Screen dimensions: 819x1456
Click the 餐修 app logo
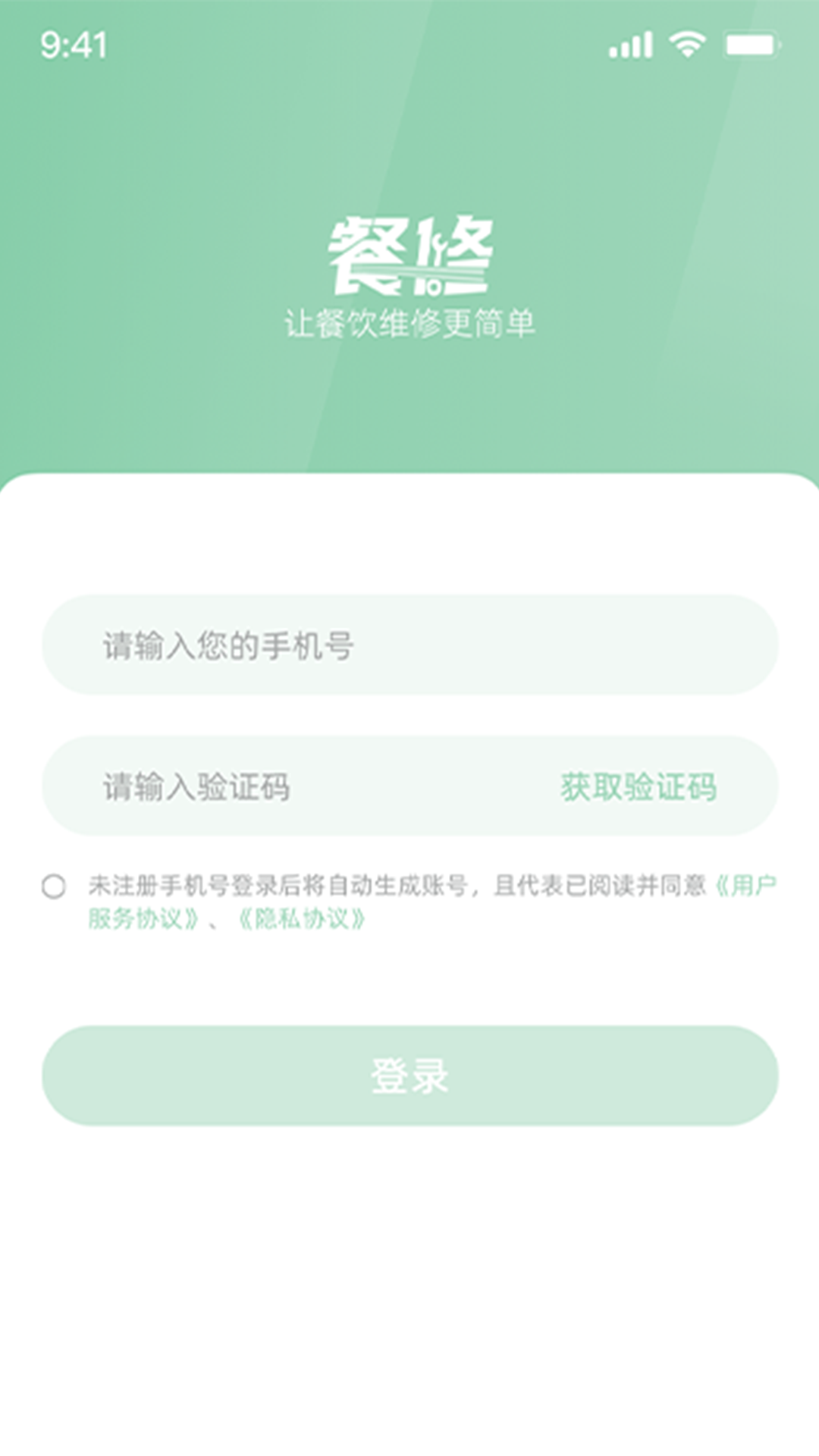click(409, 258)
